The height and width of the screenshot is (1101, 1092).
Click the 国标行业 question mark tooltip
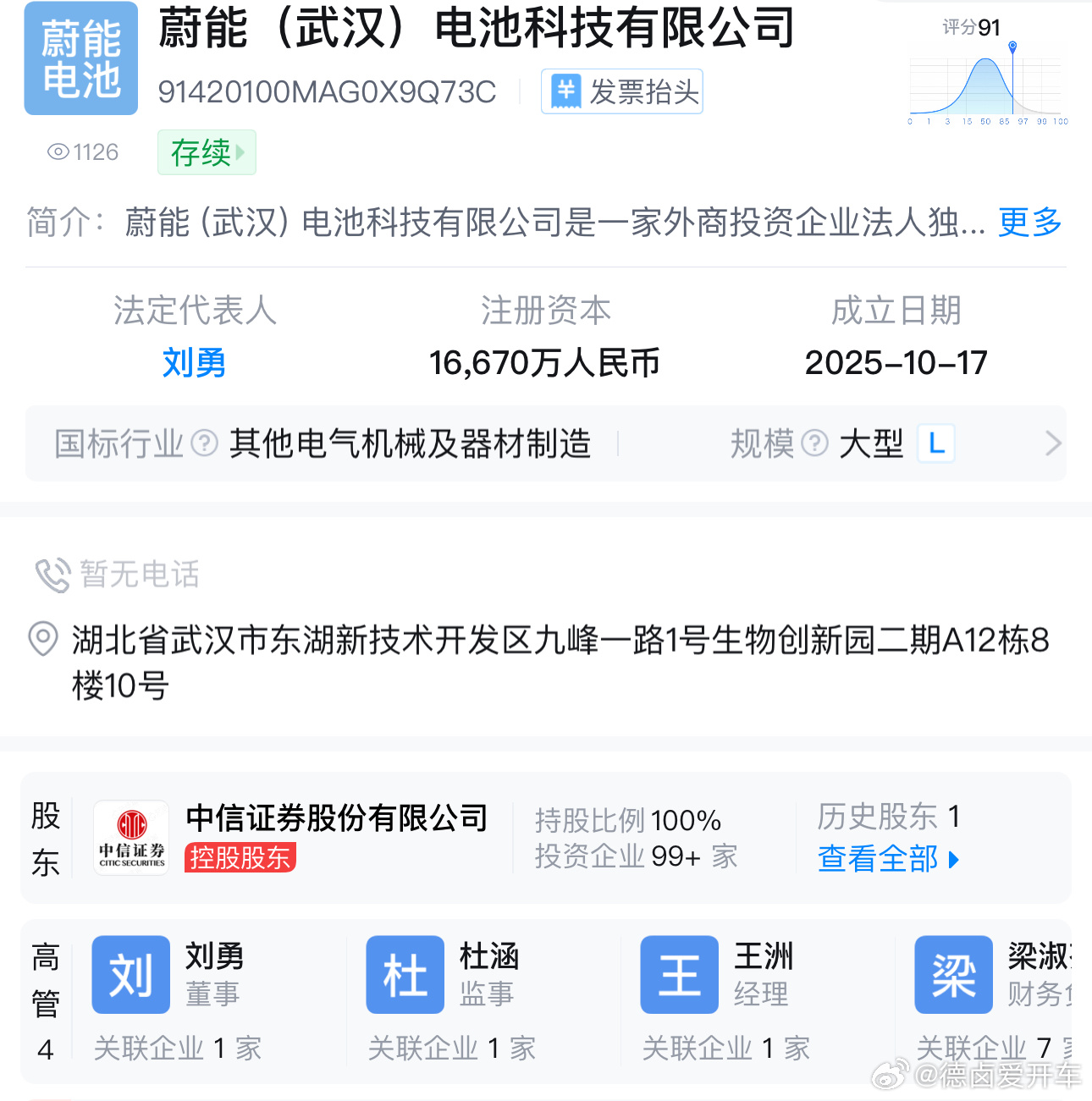point(205,443)
